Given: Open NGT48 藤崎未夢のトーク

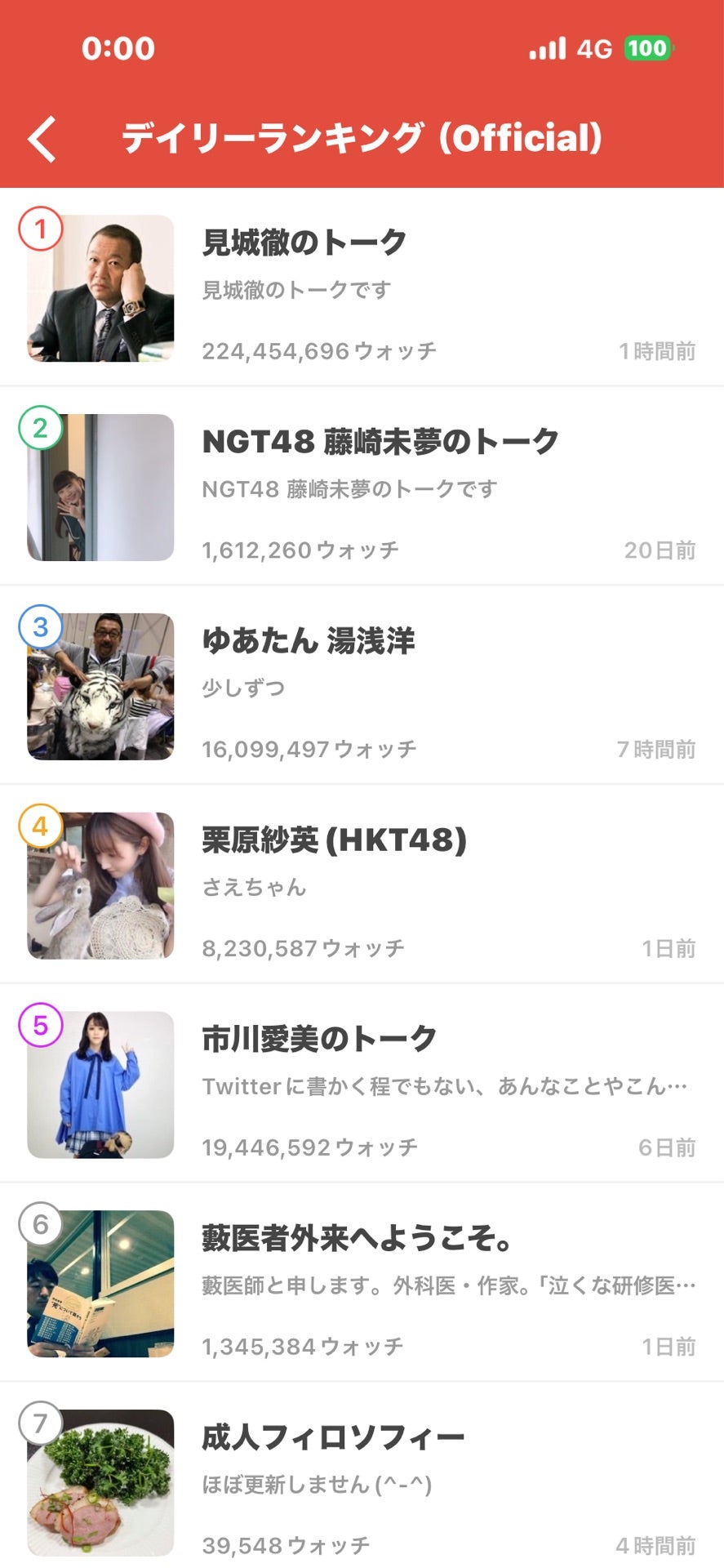Looking at the screenshot, I should coord(362,487).
